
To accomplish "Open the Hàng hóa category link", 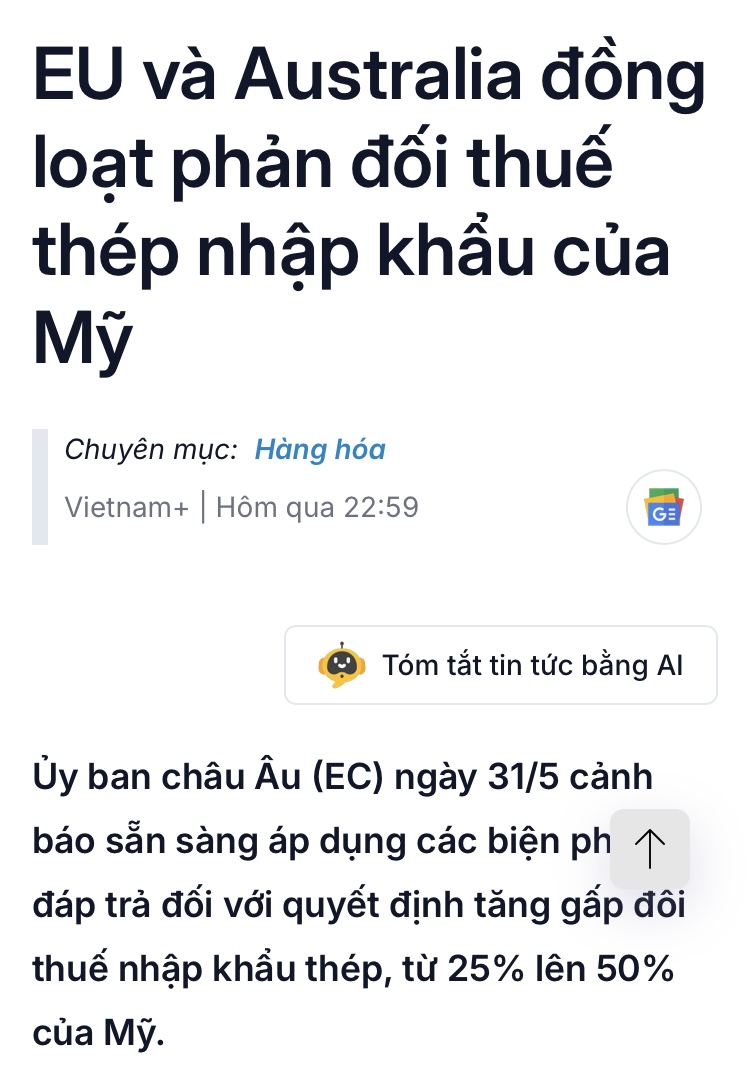I will click(x=319, y=450).
